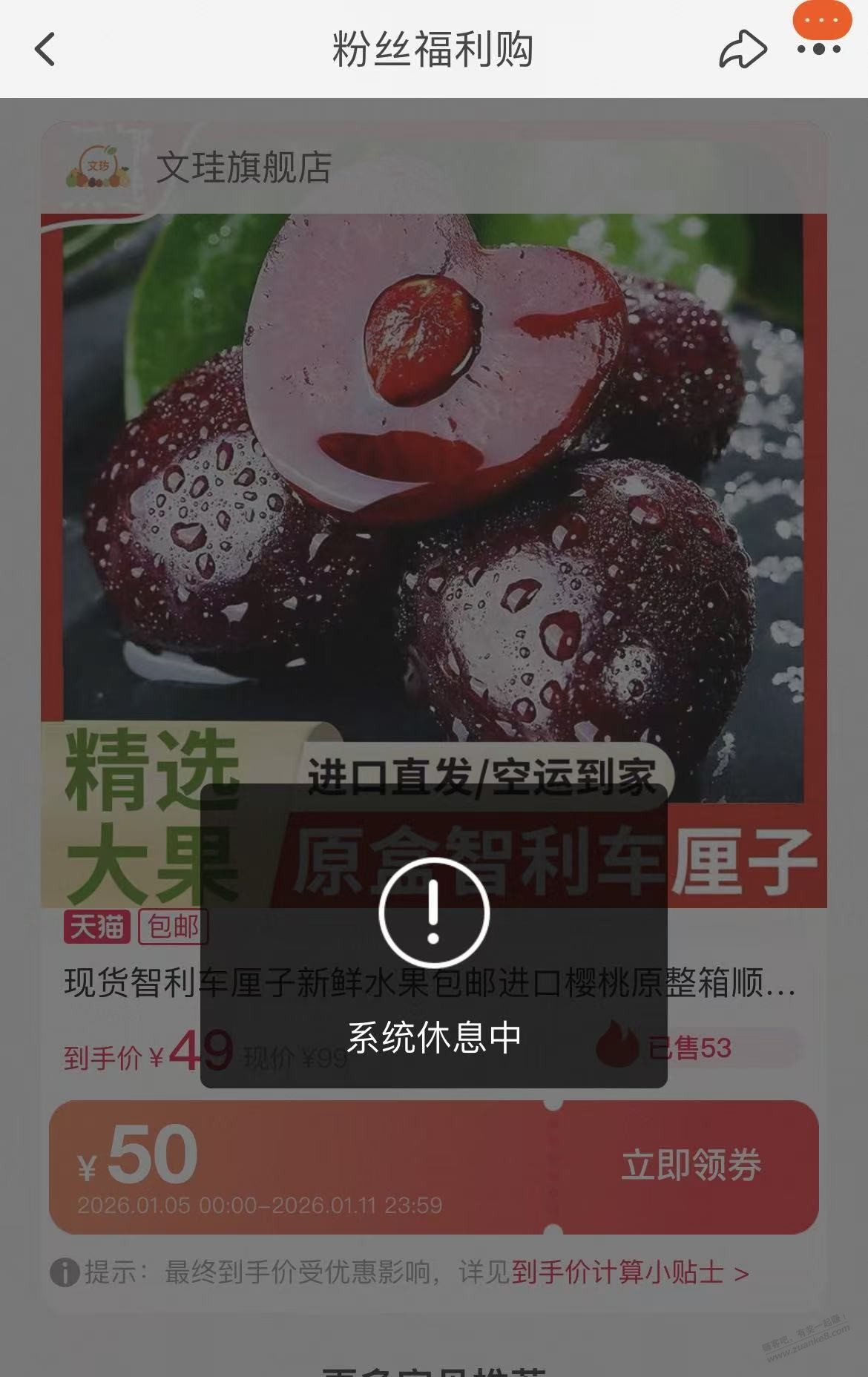Claim the ¥50 coupon with 立即领券
Screen dimensions: 868x1377
click(x=690, y=1166)
